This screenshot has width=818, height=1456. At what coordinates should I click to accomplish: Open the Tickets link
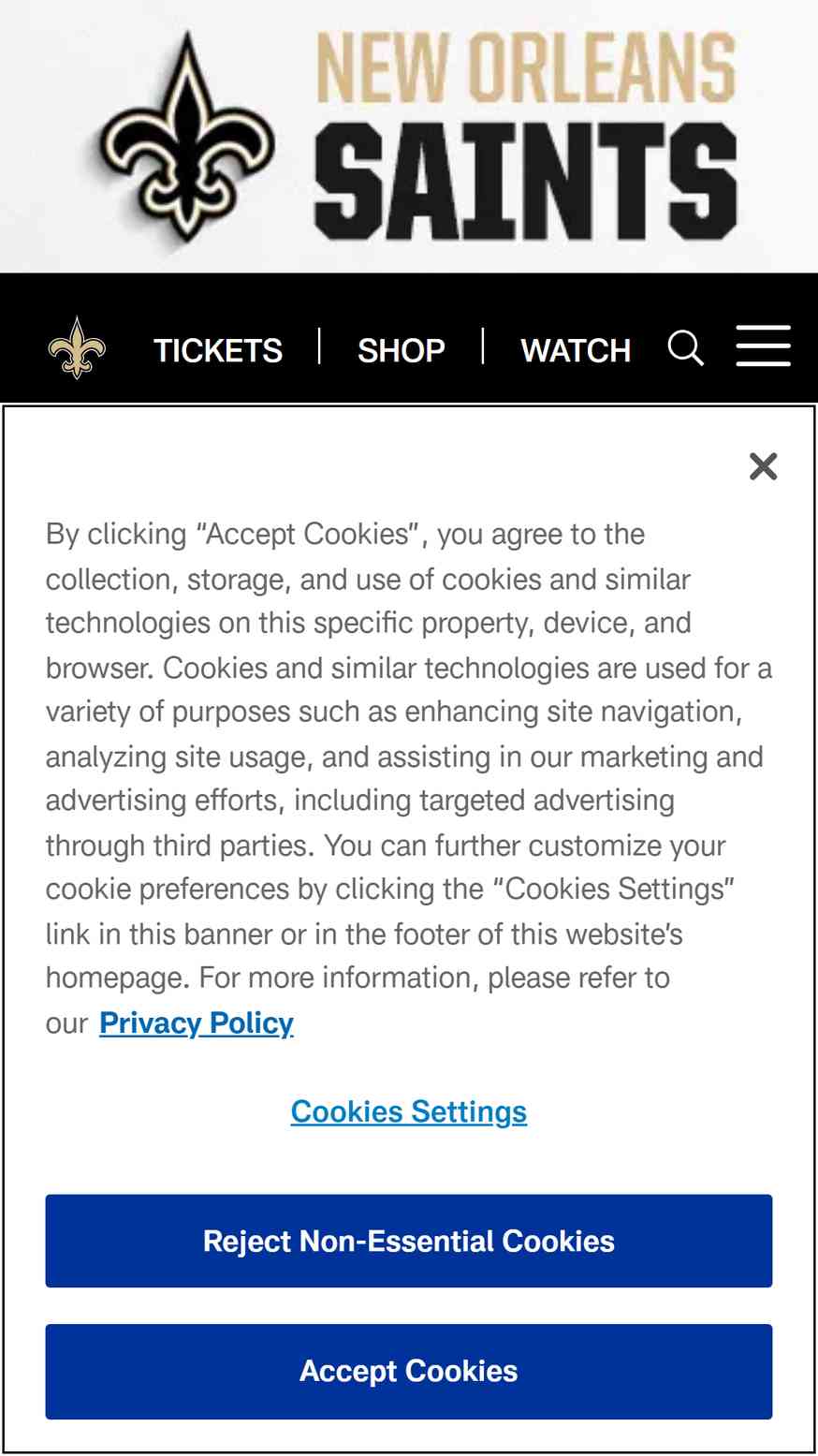[x=218, y=350]
